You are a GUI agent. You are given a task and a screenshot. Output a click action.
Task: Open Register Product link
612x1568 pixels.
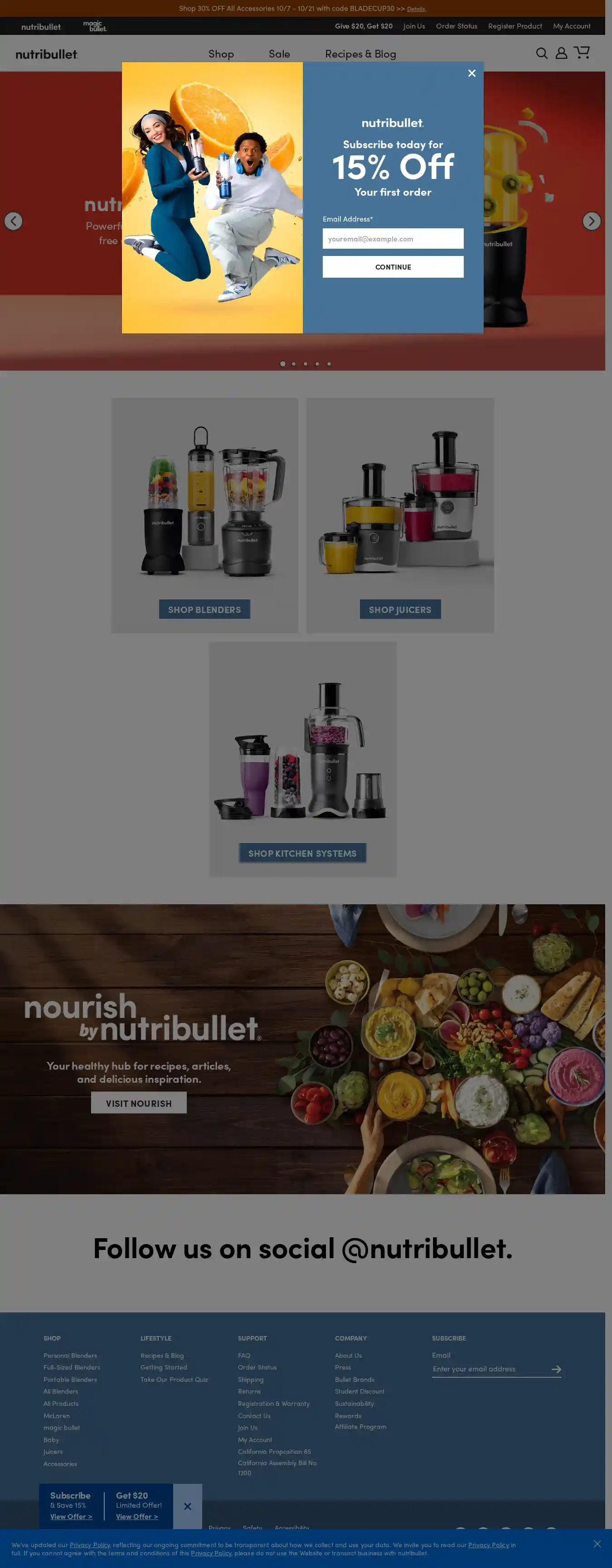point(515,26)
